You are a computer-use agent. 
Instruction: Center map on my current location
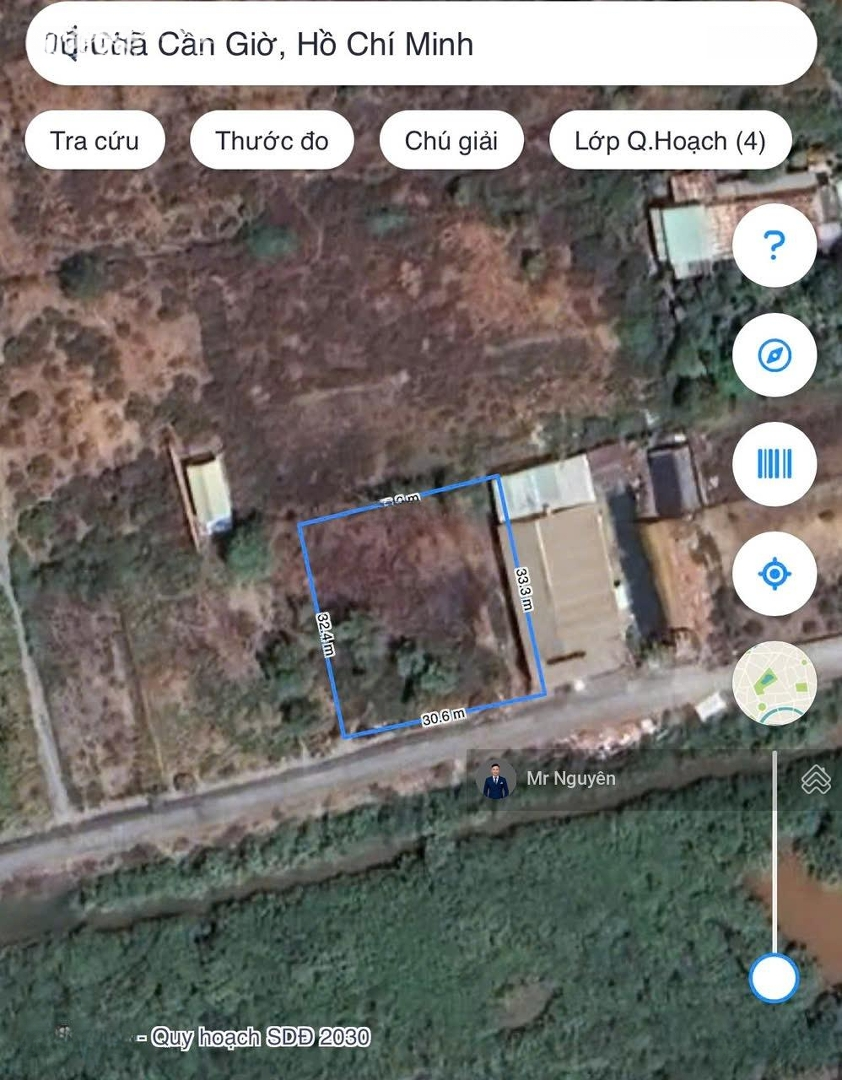[774, 574]
